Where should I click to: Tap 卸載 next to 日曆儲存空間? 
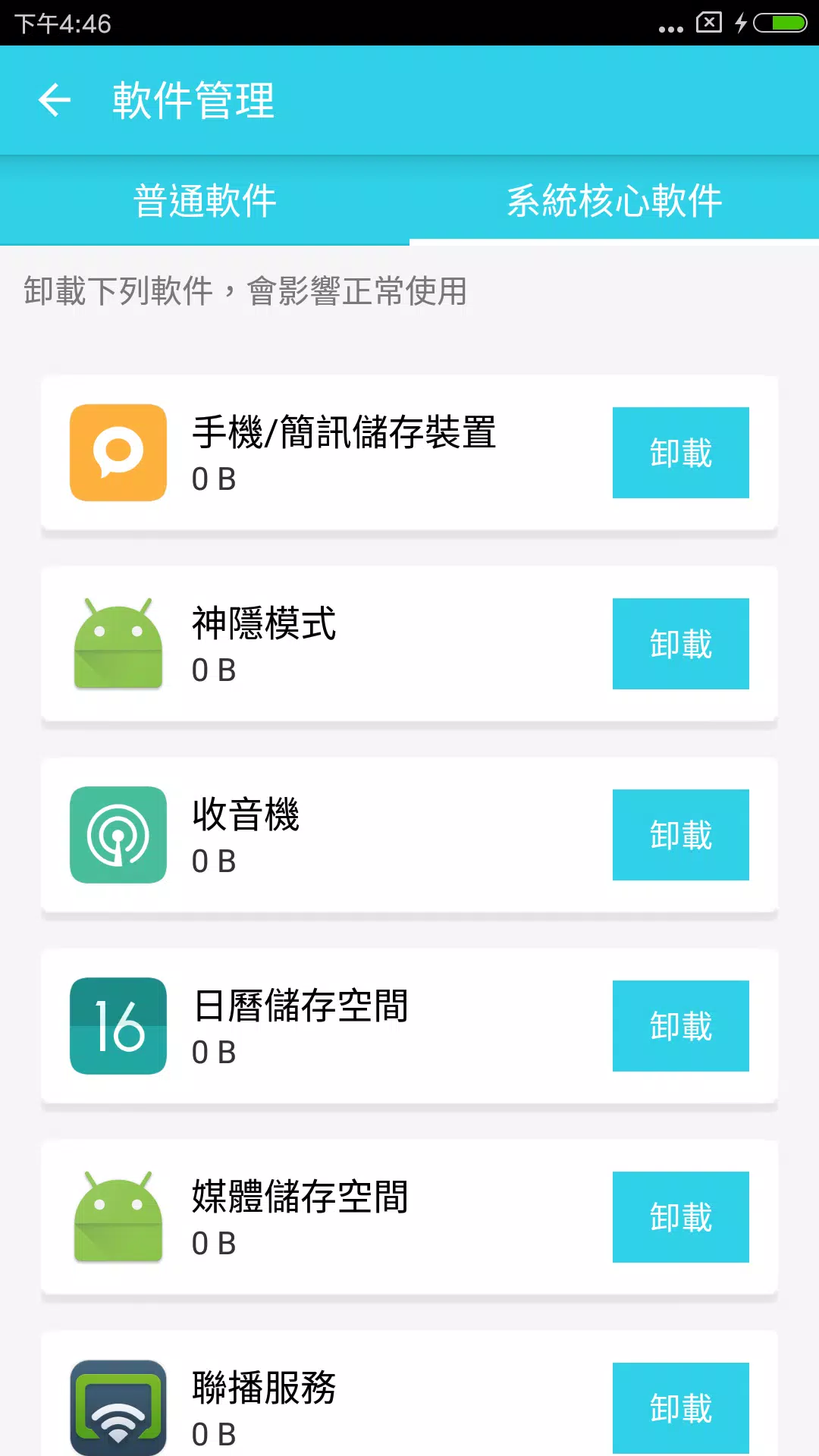681,1026
